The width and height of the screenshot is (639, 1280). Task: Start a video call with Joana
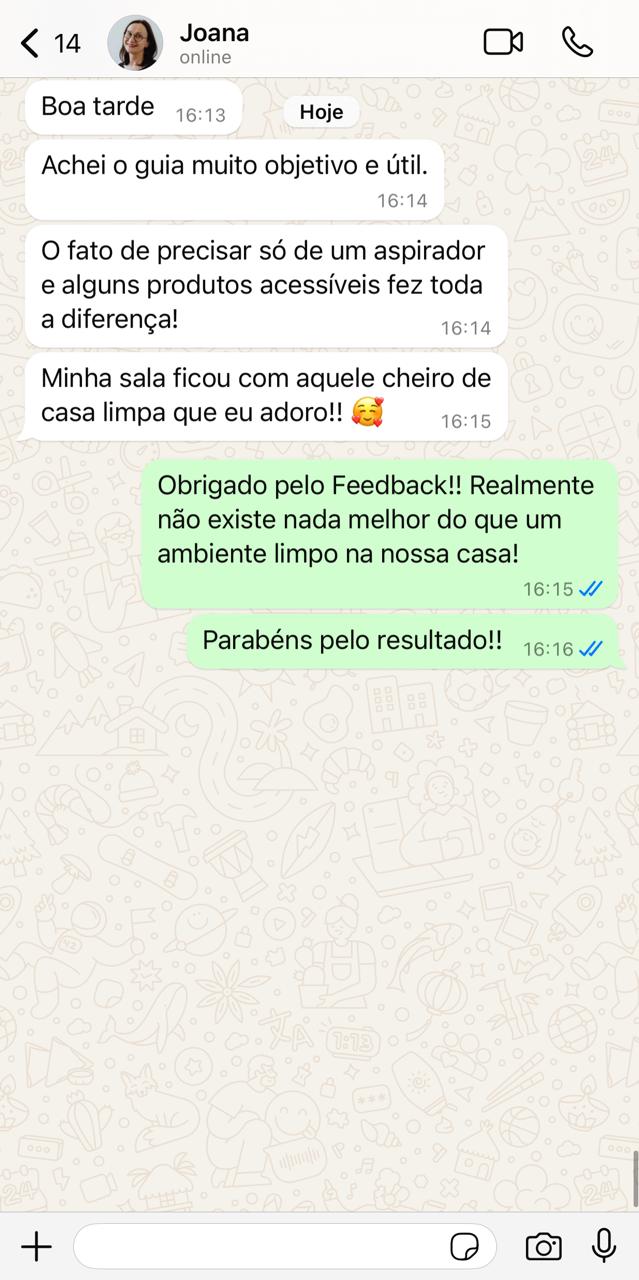[503, 42]
